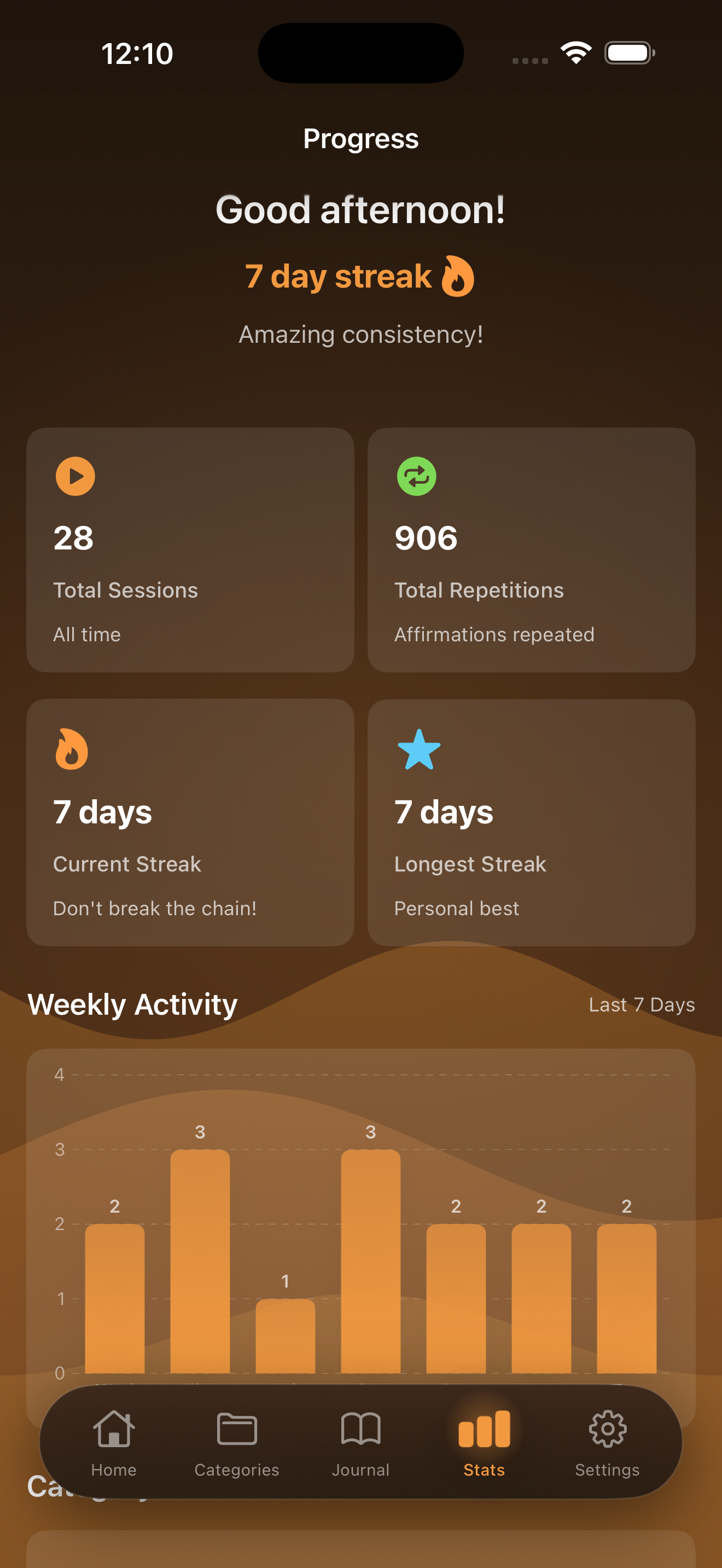Tap the Wi-Fi icon in the status bar

click(x=575, y=52)
